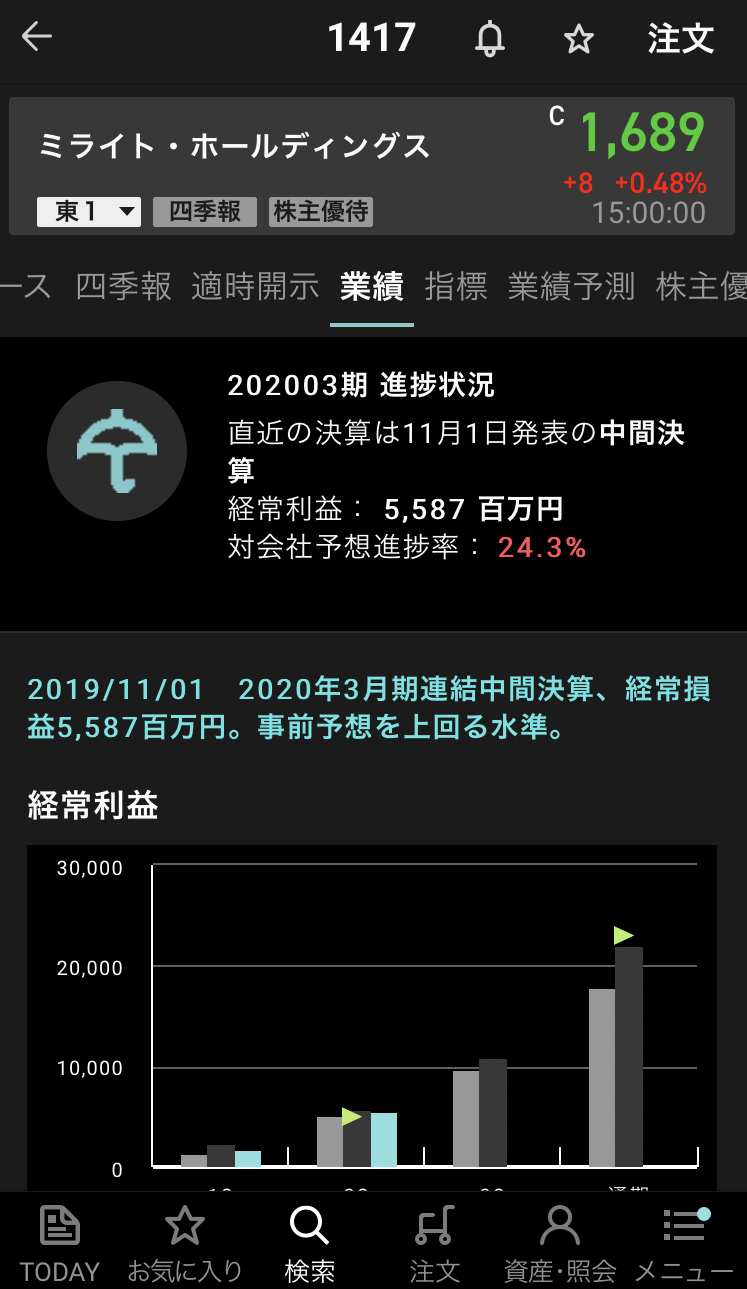Screen dimensions: 747x1289
Task: Open the 四季報 chip
Action: click(x=204, y=212)
